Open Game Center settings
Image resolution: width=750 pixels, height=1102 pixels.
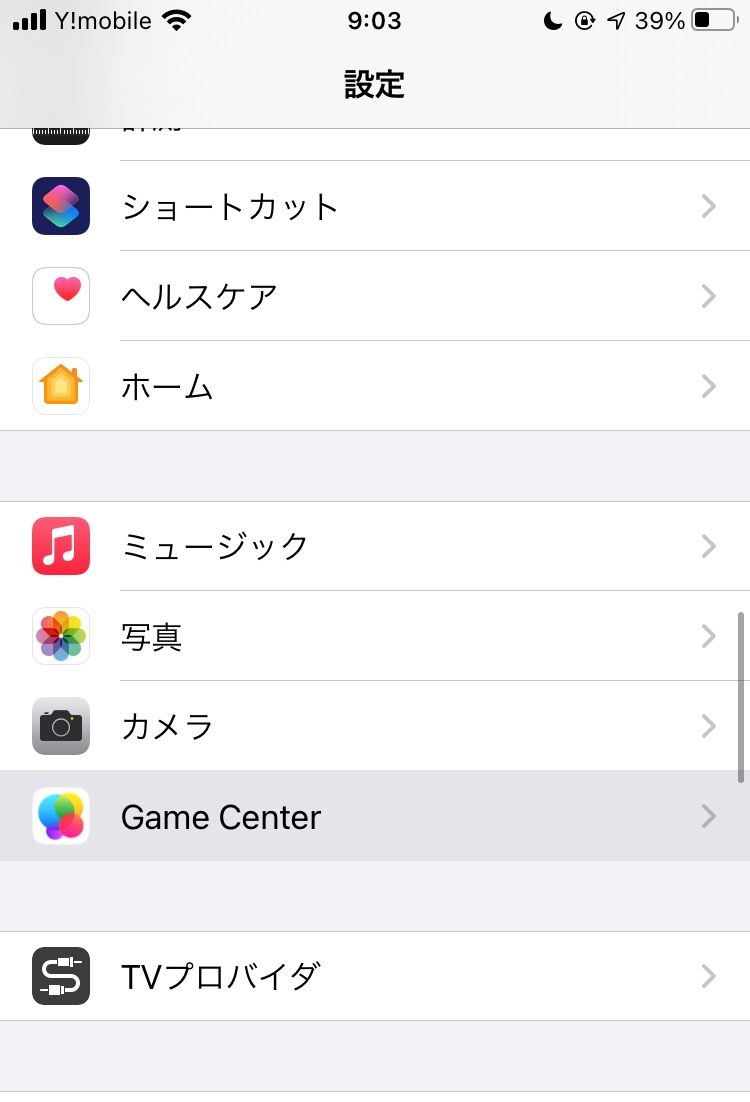click(x=221, y=817)
